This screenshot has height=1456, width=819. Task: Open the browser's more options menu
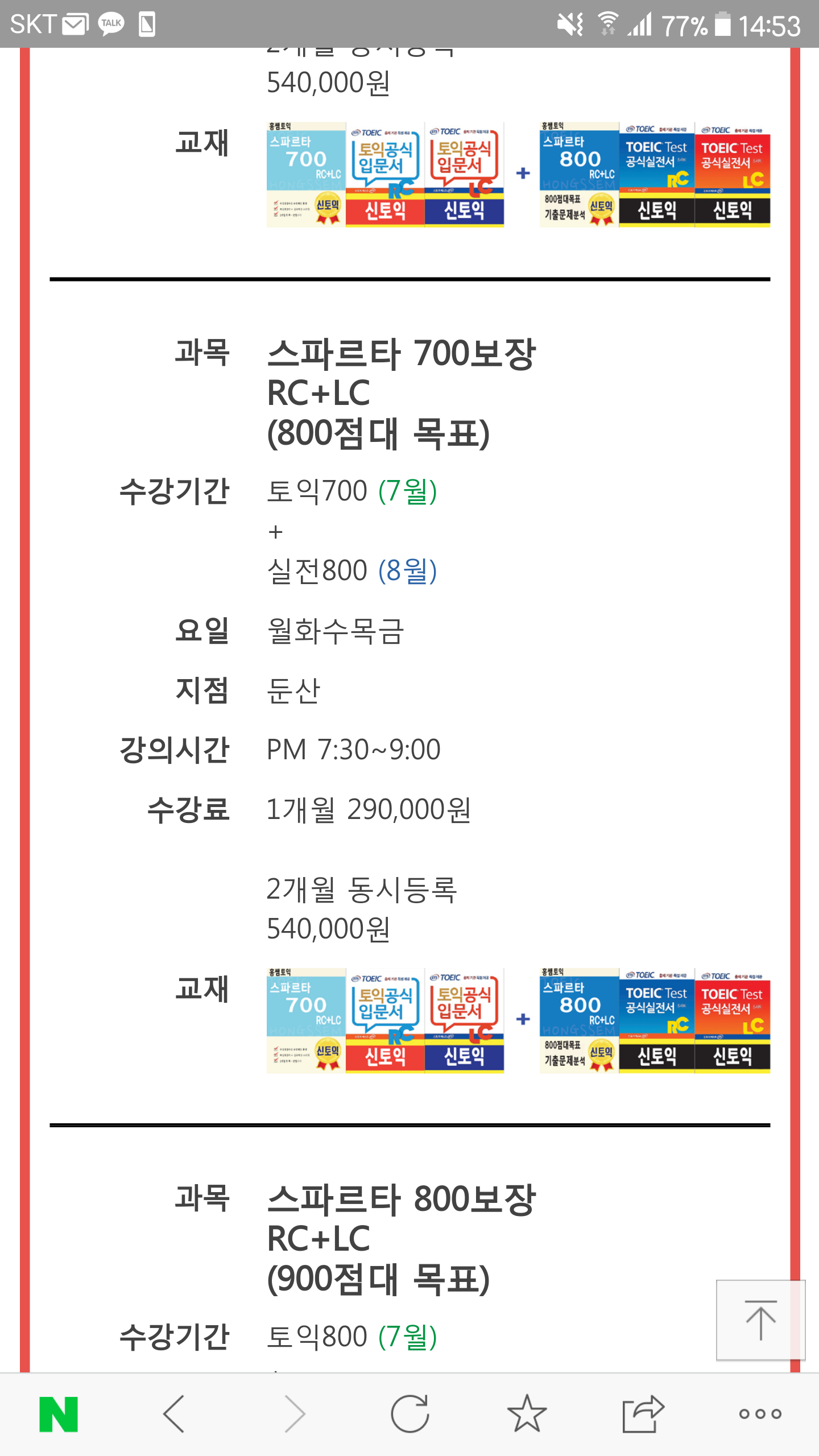point(760,1414)
